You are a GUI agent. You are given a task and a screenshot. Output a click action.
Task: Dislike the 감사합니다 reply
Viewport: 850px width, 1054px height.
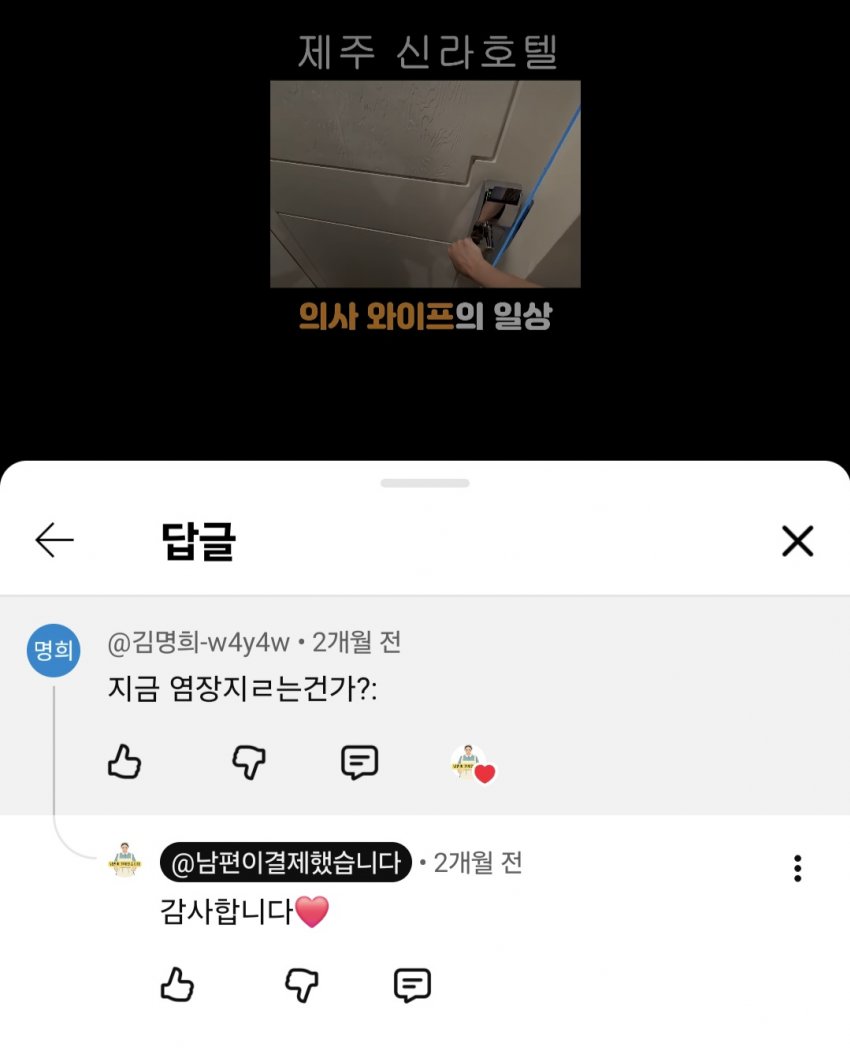[302, 985]
